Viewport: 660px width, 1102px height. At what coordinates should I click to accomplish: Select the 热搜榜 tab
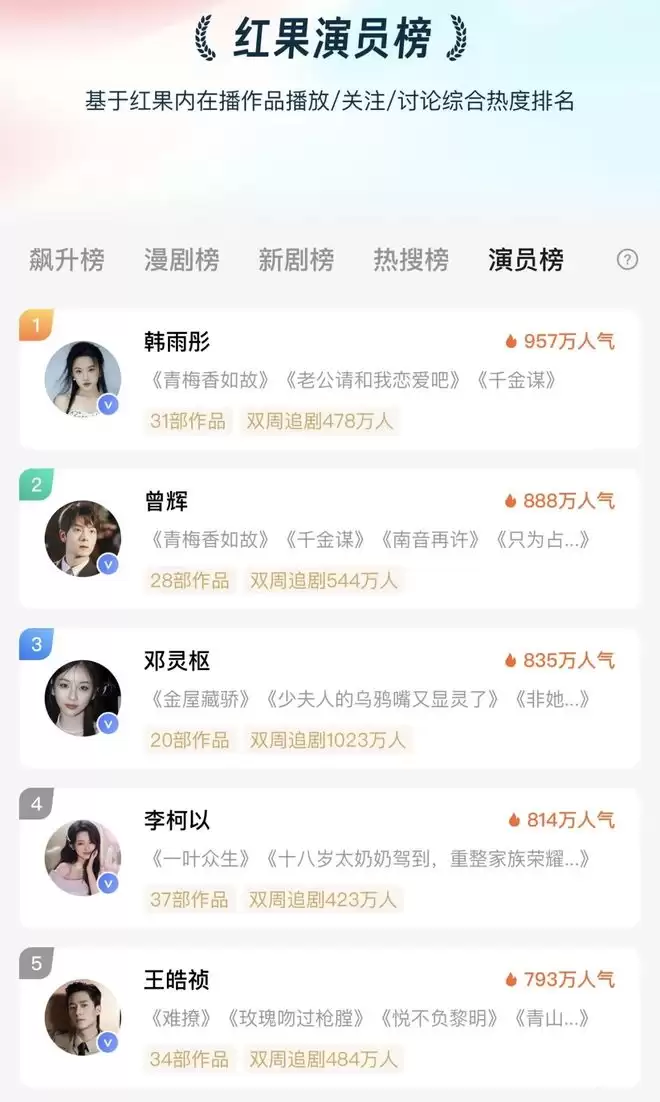[x=411, y=260]
